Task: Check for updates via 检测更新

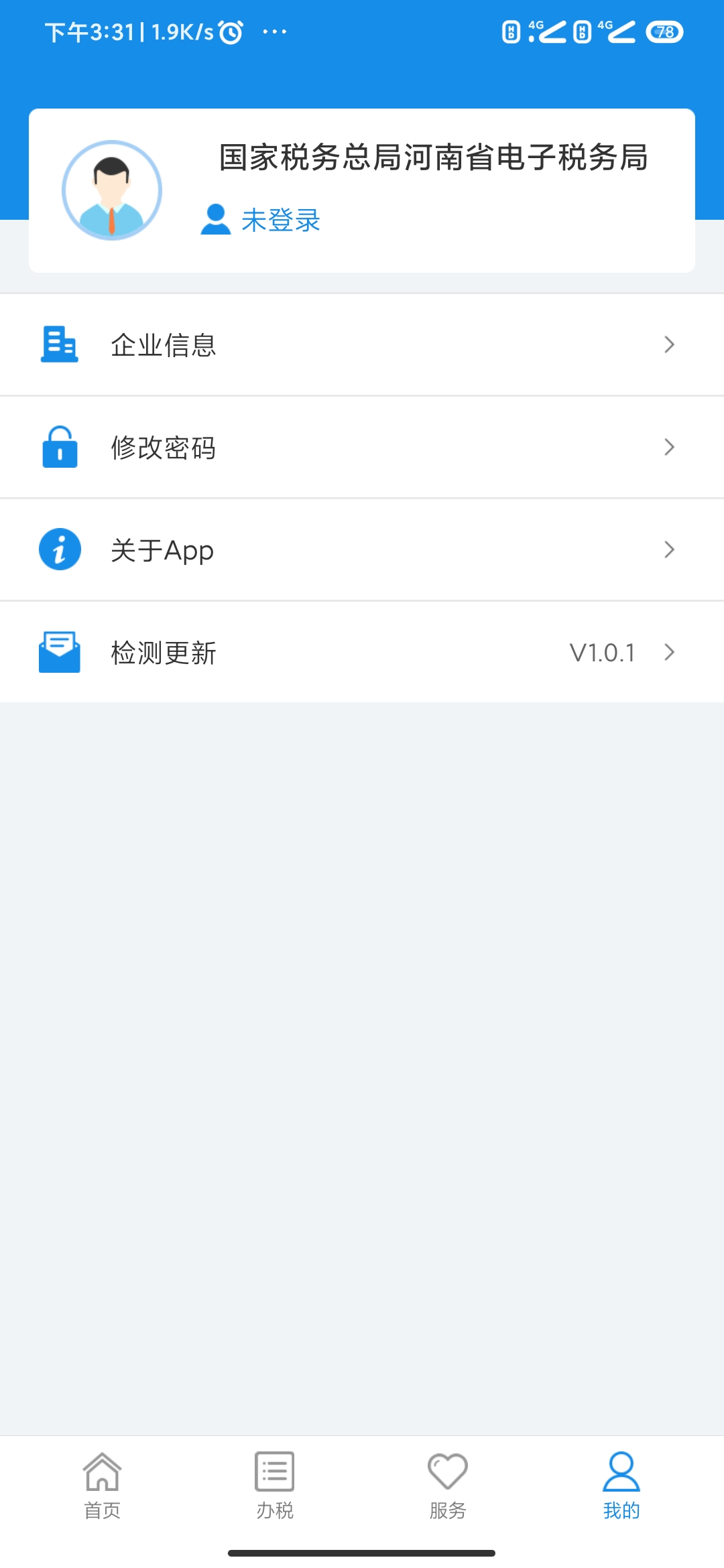Action: (362, 653)
